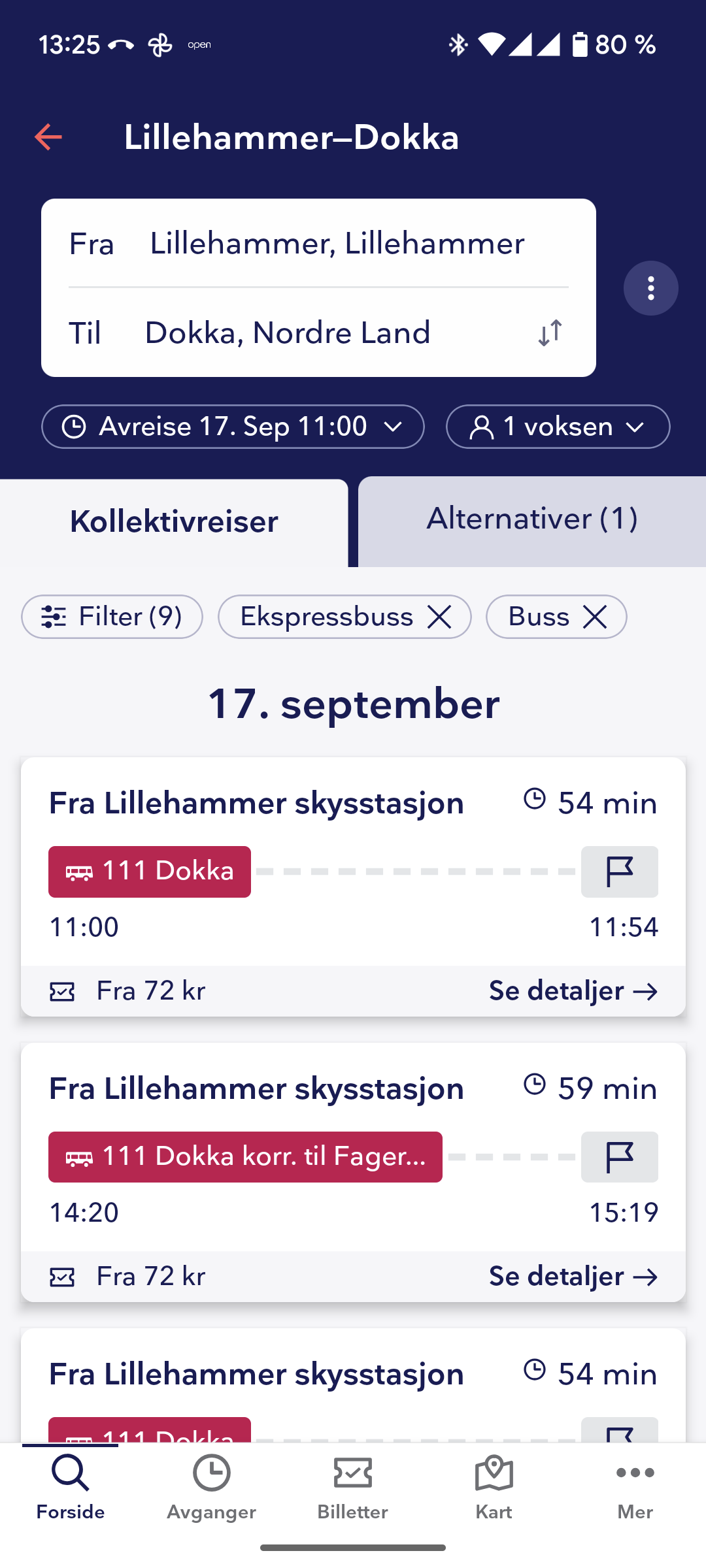
Task: Go back using the red arrow
Action: coord(48,137)
